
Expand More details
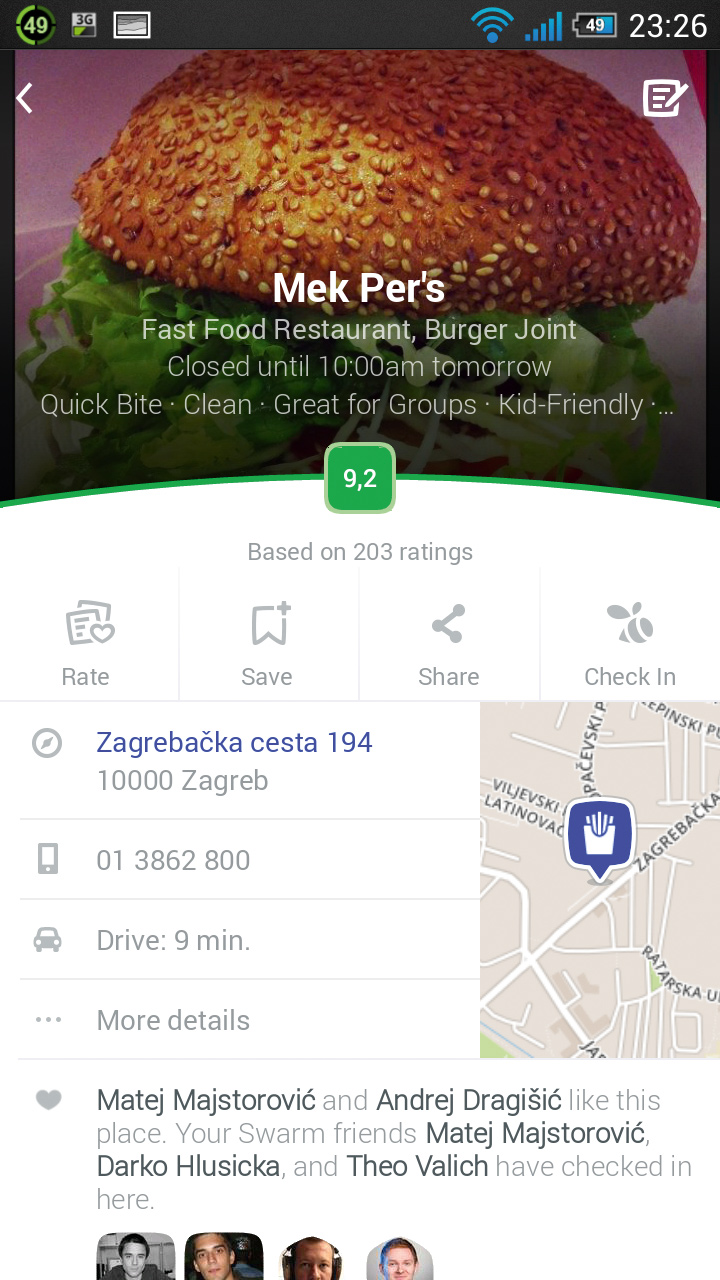(250, 1020)
